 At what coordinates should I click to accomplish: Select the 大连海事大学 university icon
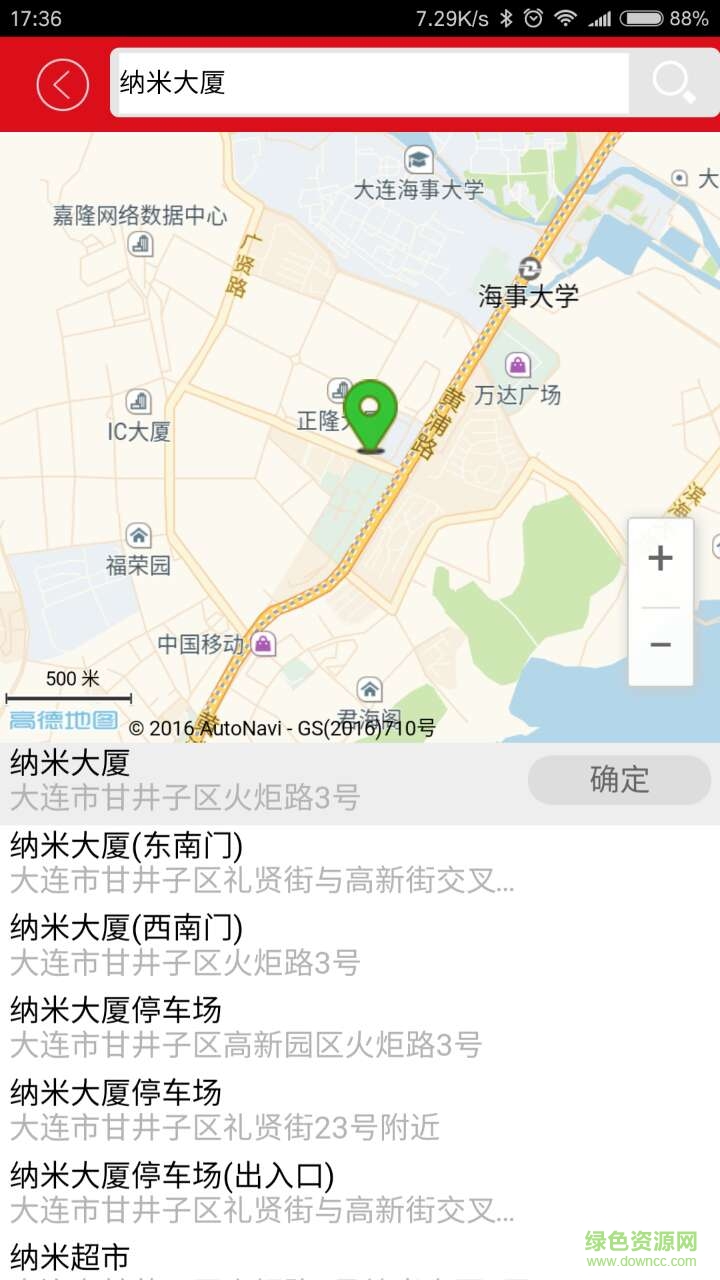(x=419, y=159)
